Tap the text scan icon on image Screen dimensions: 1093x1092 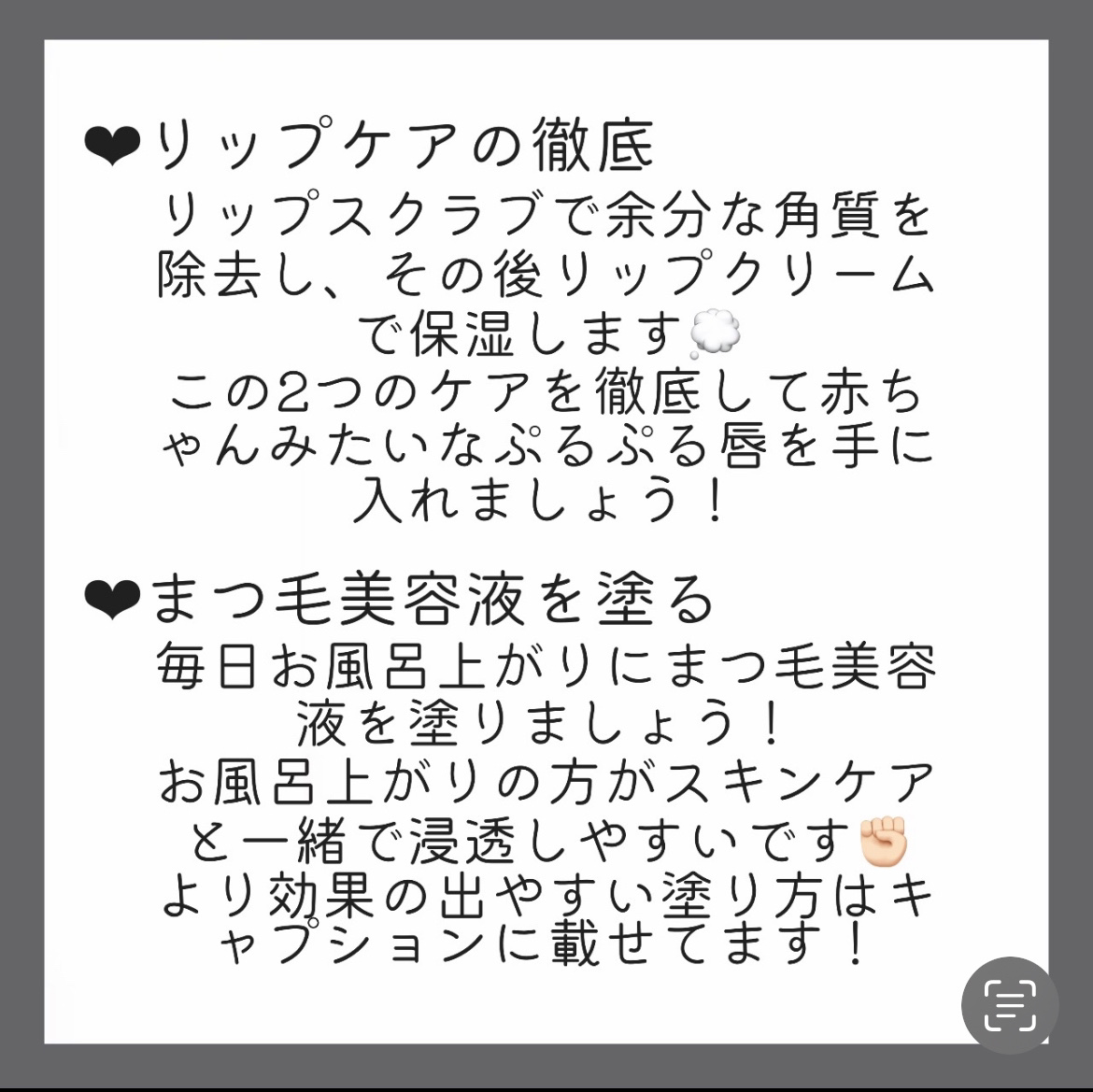(1010, 1006)
